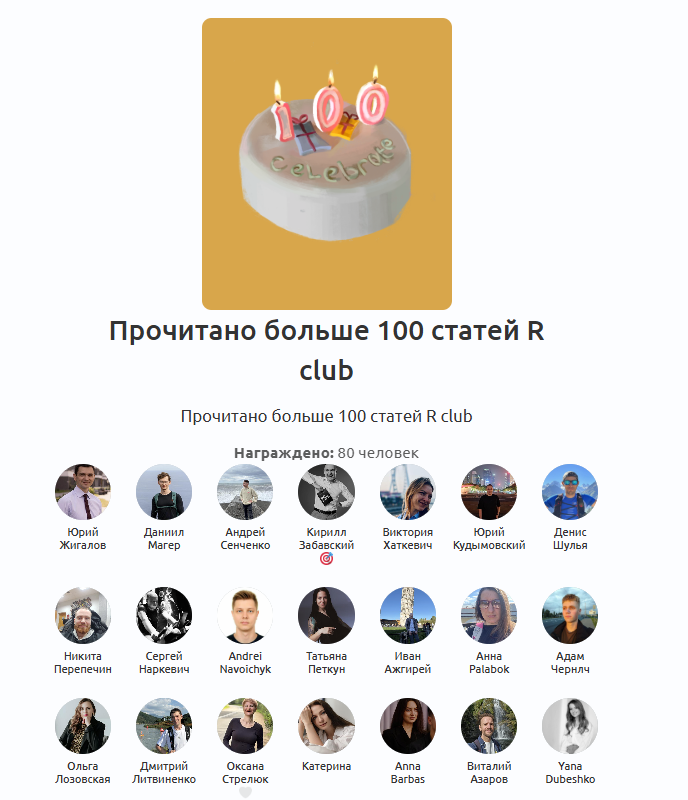View Татьяна Петкун's profile

click(x=326, y=615)
